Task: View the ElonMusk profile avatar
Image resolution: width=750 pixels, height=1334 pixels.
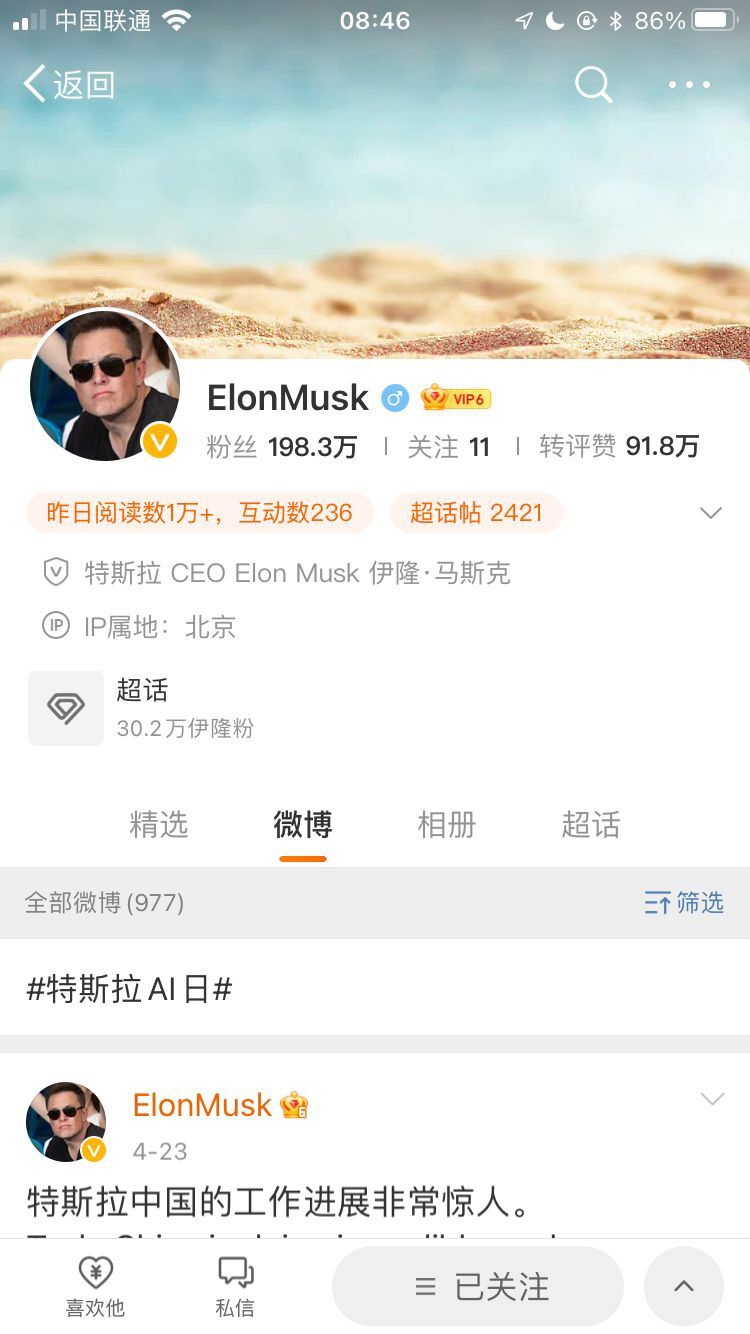Action: click(105, 385)
